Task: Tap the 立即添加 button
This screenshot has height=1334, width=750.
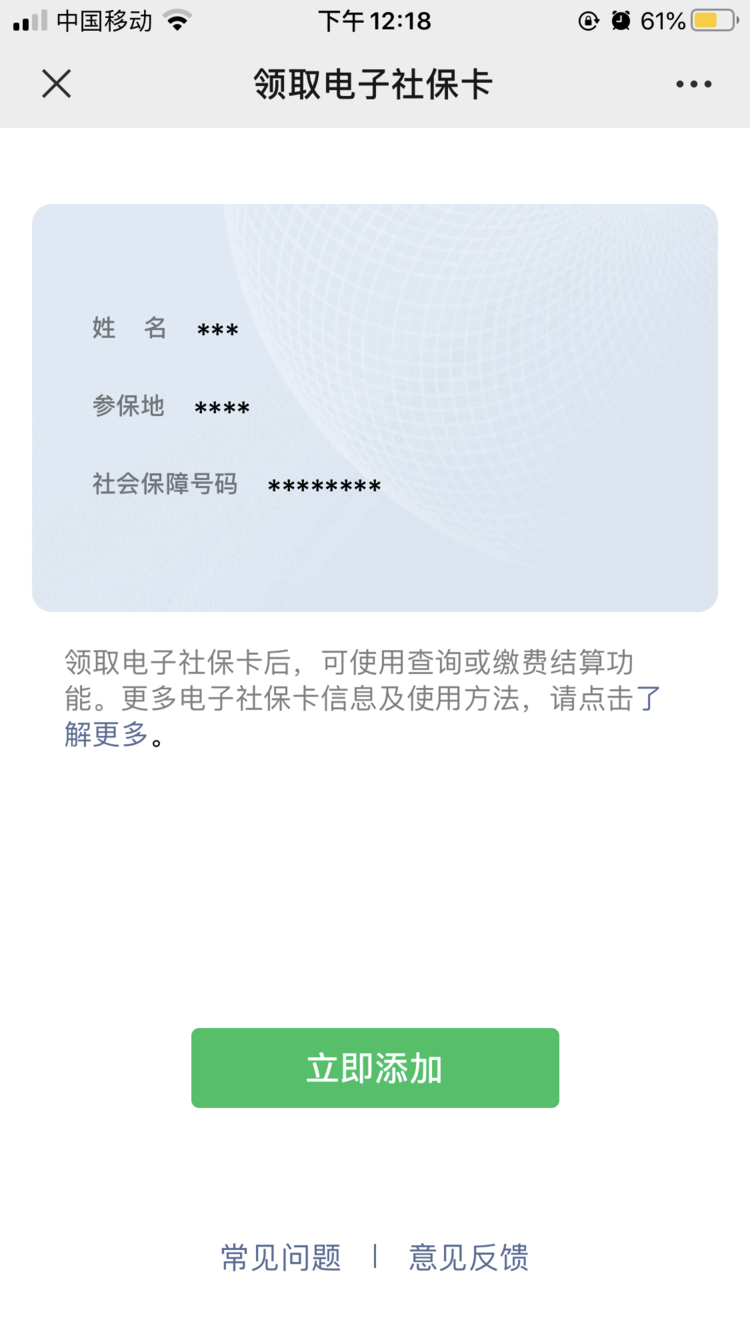Action: tap(375, 1068)
